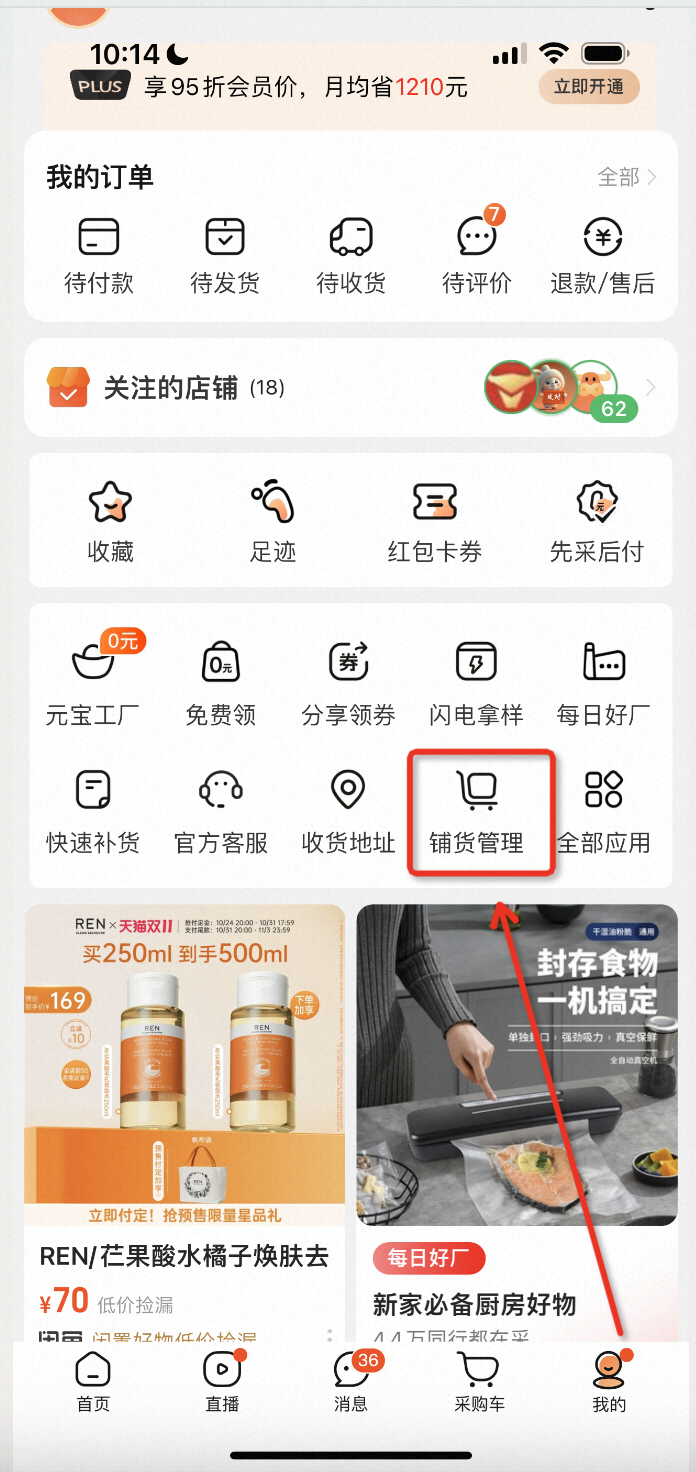Viewport: 696px width, 1472px height.
Task: Open the 关注的店铺 followed stores row
Action: pos(350,387)
